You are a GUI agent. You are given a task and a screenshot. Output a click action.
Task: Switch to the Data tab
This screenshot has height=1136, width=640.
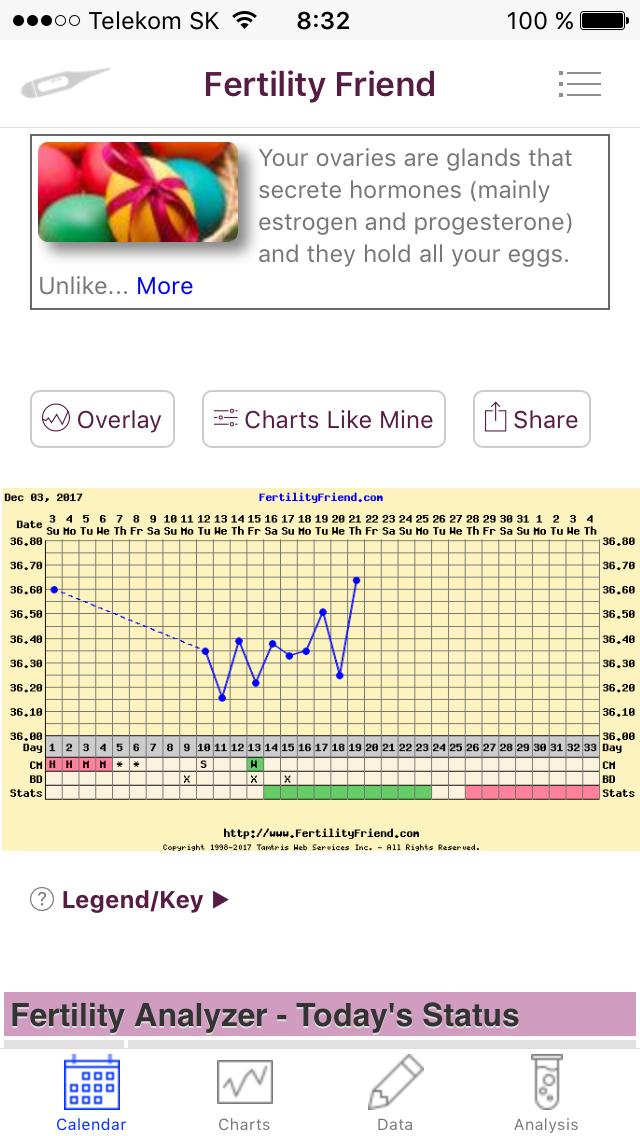coord(395,1093)
